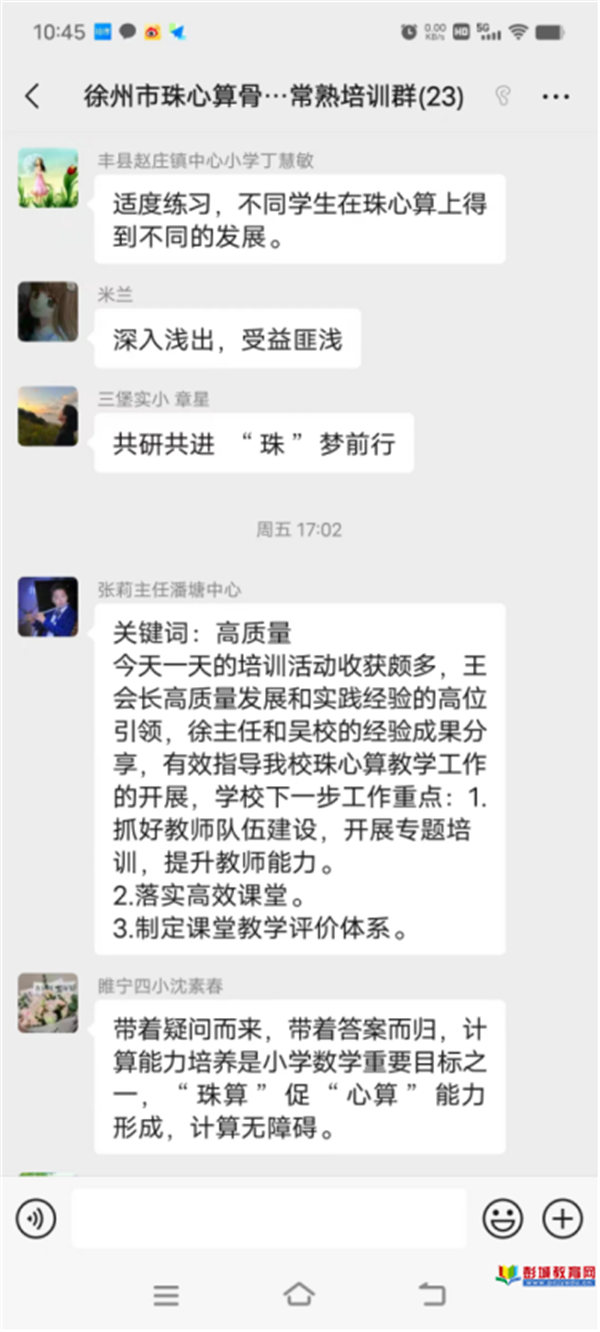This screenshot has width=600, height=1332.
Task: Open 章星's profile avatar
Action: [x=47, y=416]
